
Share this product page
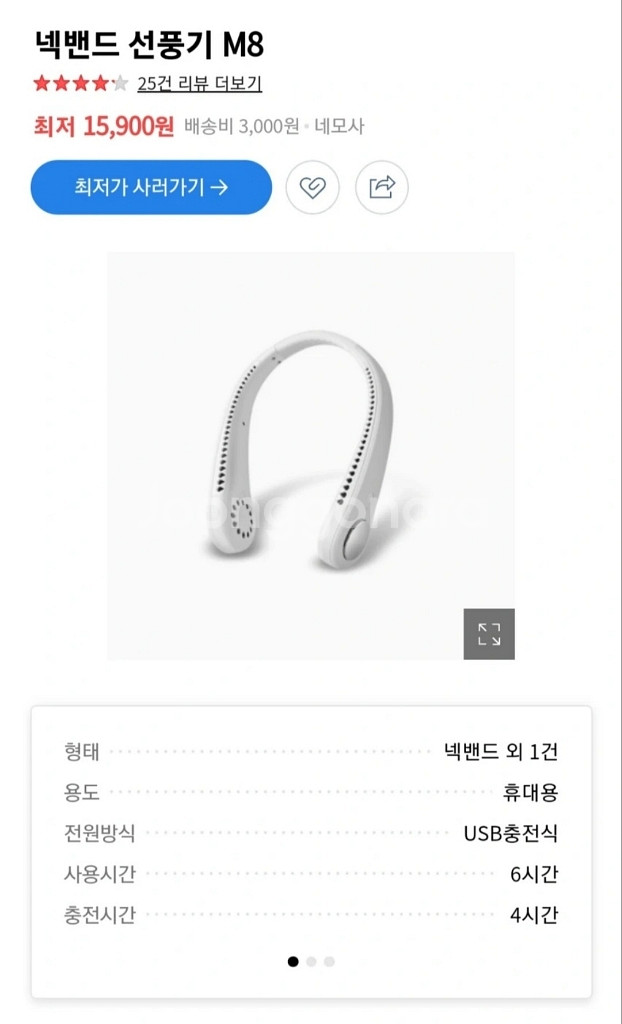382,187
